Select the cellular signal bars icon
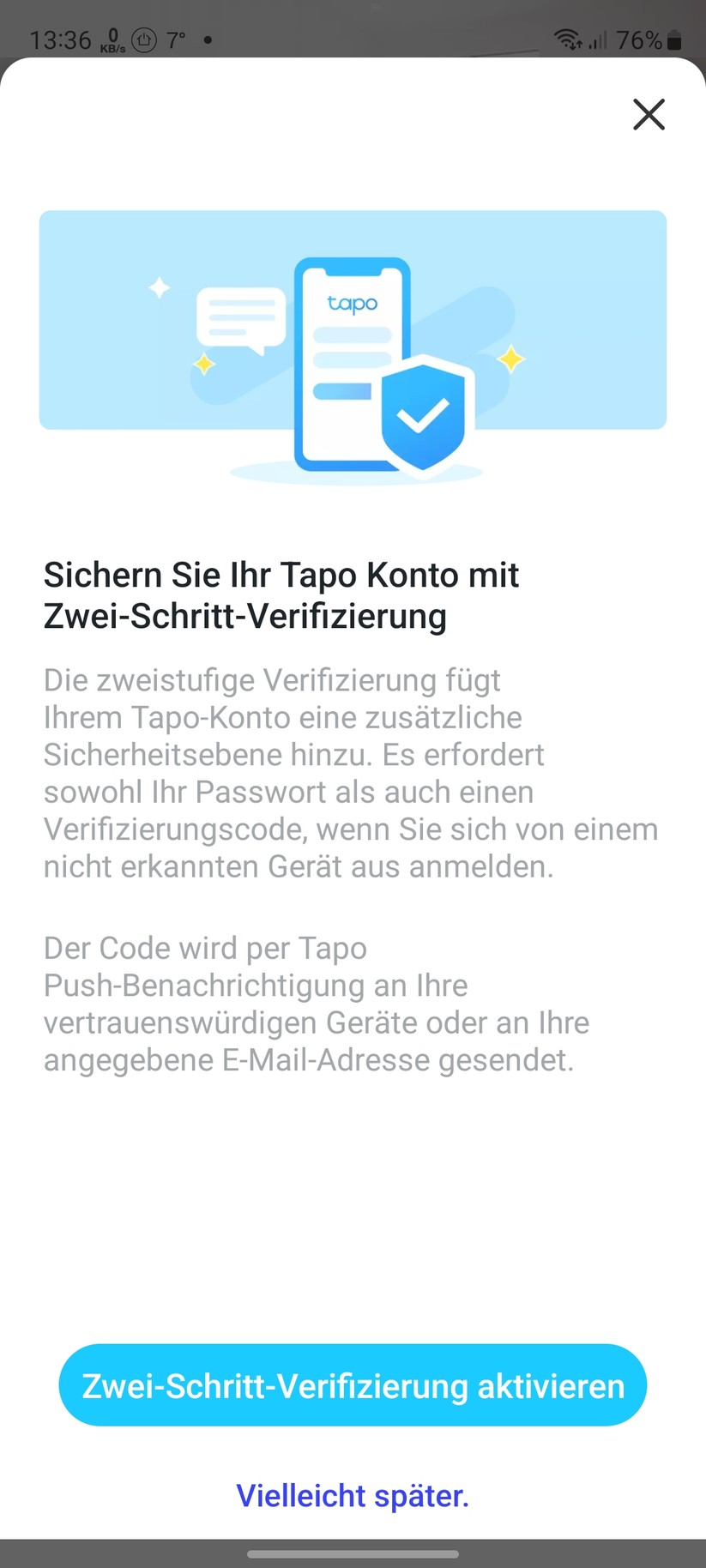This screenshot has height=1568, width=706. pos(597,39)
